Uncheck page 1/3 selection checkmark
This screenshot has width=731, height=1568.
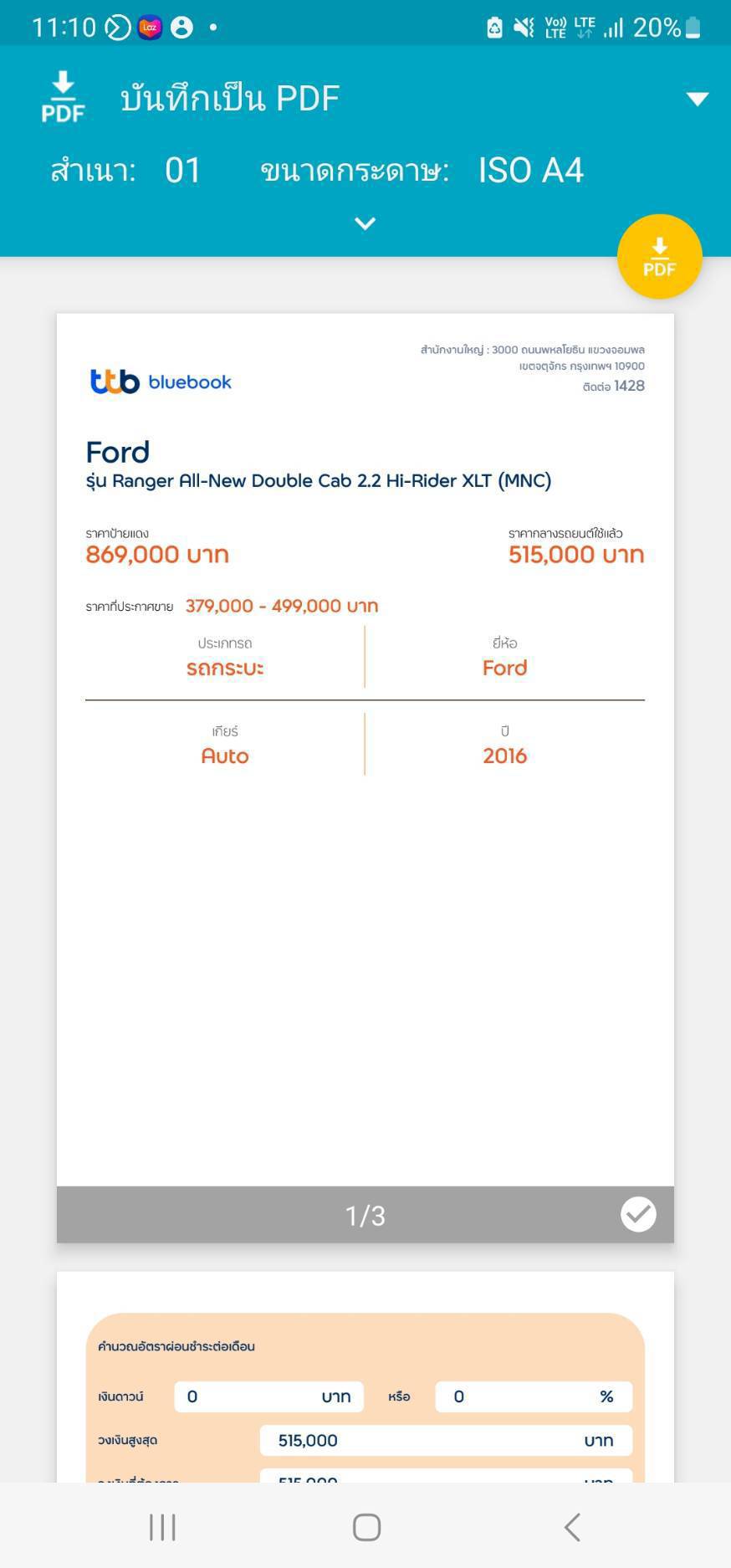tap(638, 1214)
